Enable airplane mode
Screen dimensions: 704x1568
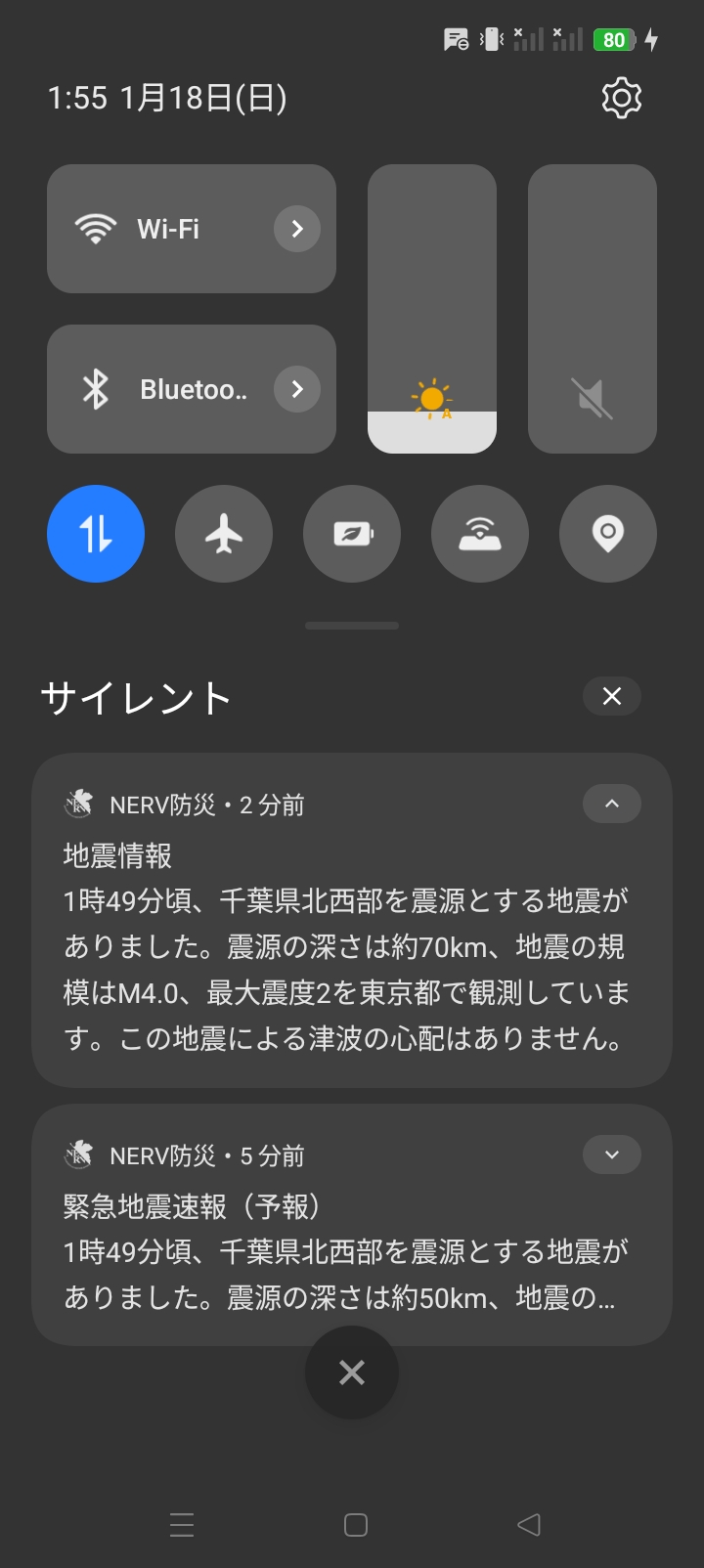point(224,534)
